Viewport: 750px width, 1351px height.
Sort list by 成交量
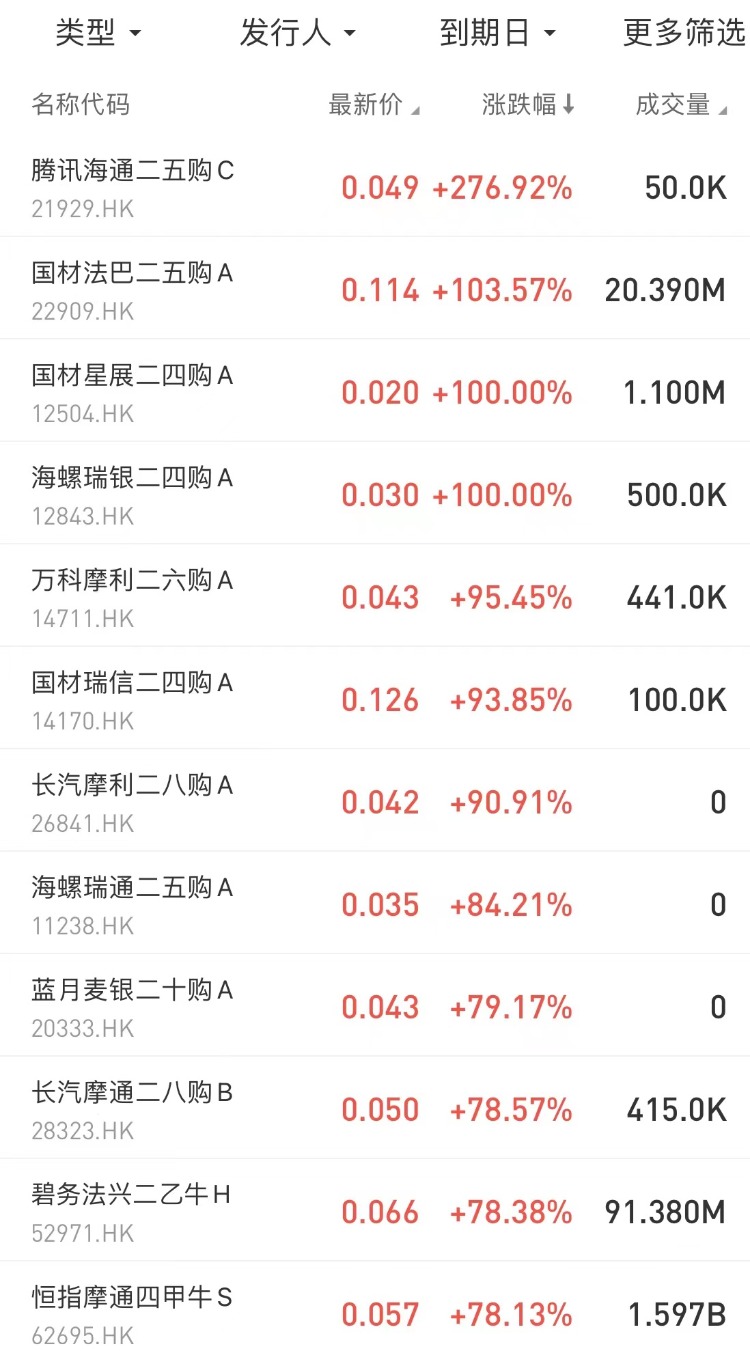(x=681, y=105)
